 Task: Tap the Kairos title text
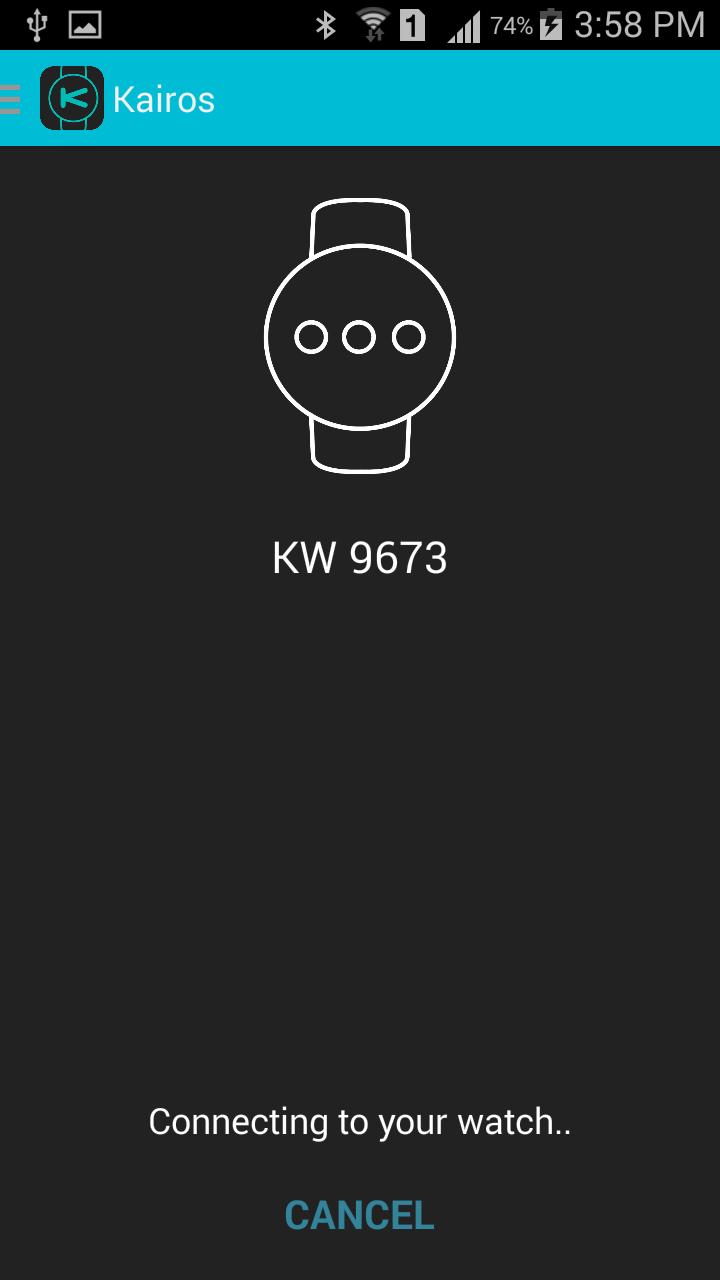165,98
